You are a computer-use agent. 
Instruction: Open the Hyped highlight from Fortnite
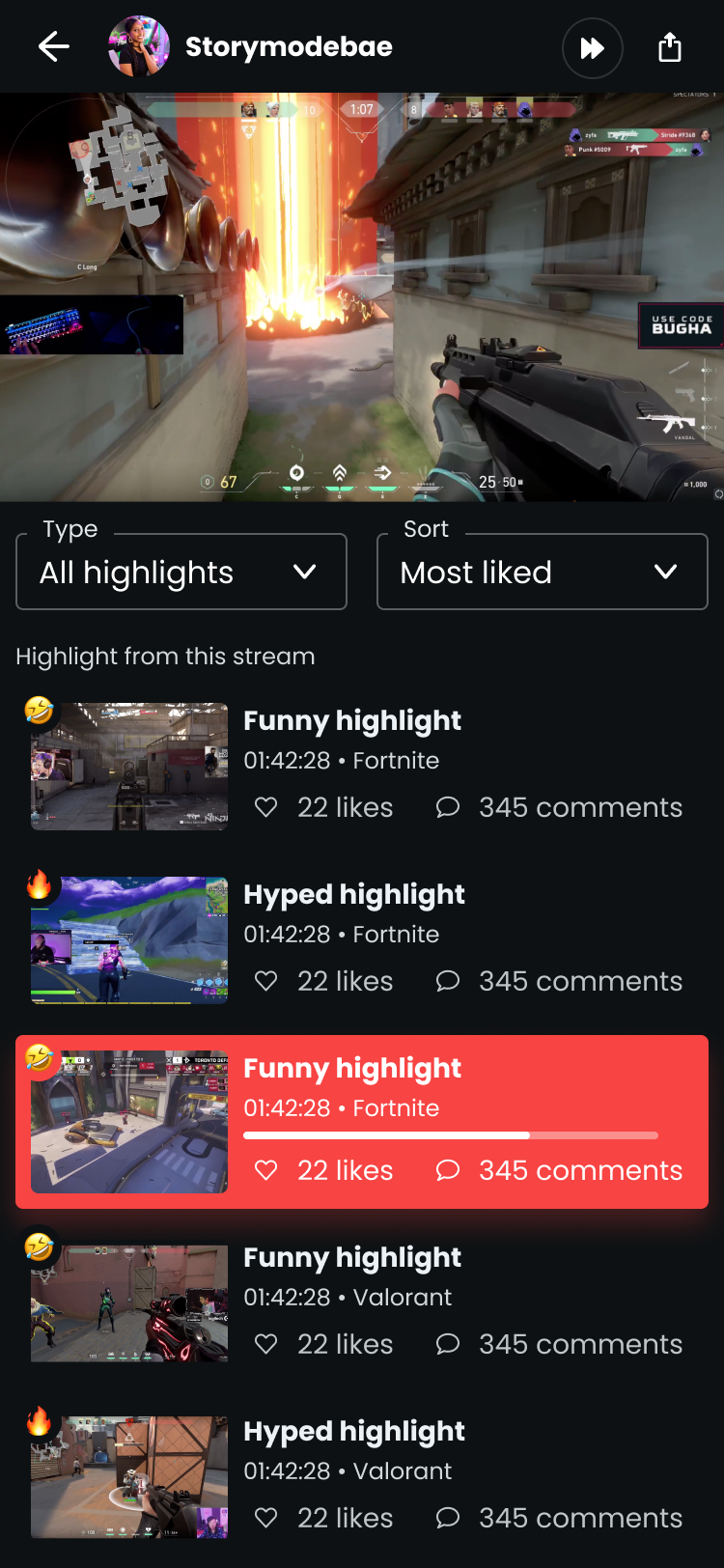(362, 940)
